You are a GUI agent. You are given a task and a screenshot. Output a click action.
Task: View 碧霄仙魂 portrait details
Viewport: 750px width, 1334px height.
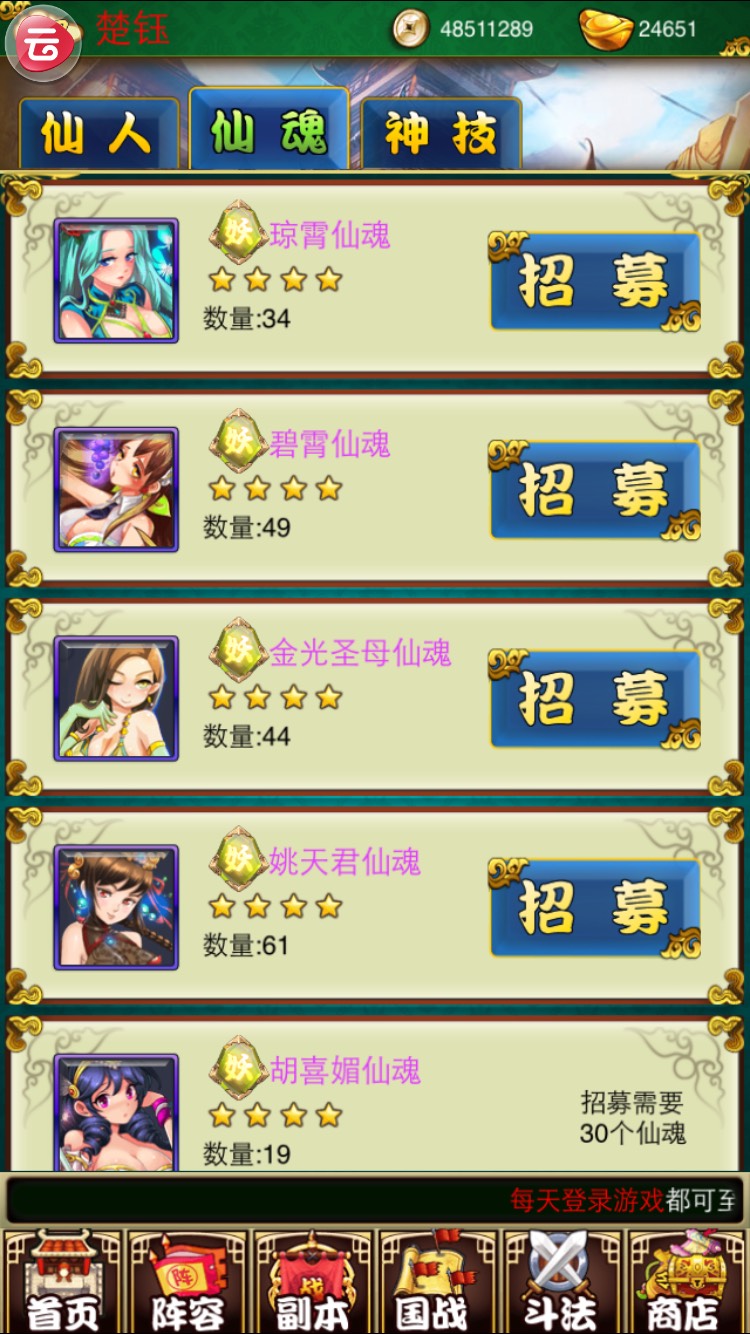click(116, 490)
